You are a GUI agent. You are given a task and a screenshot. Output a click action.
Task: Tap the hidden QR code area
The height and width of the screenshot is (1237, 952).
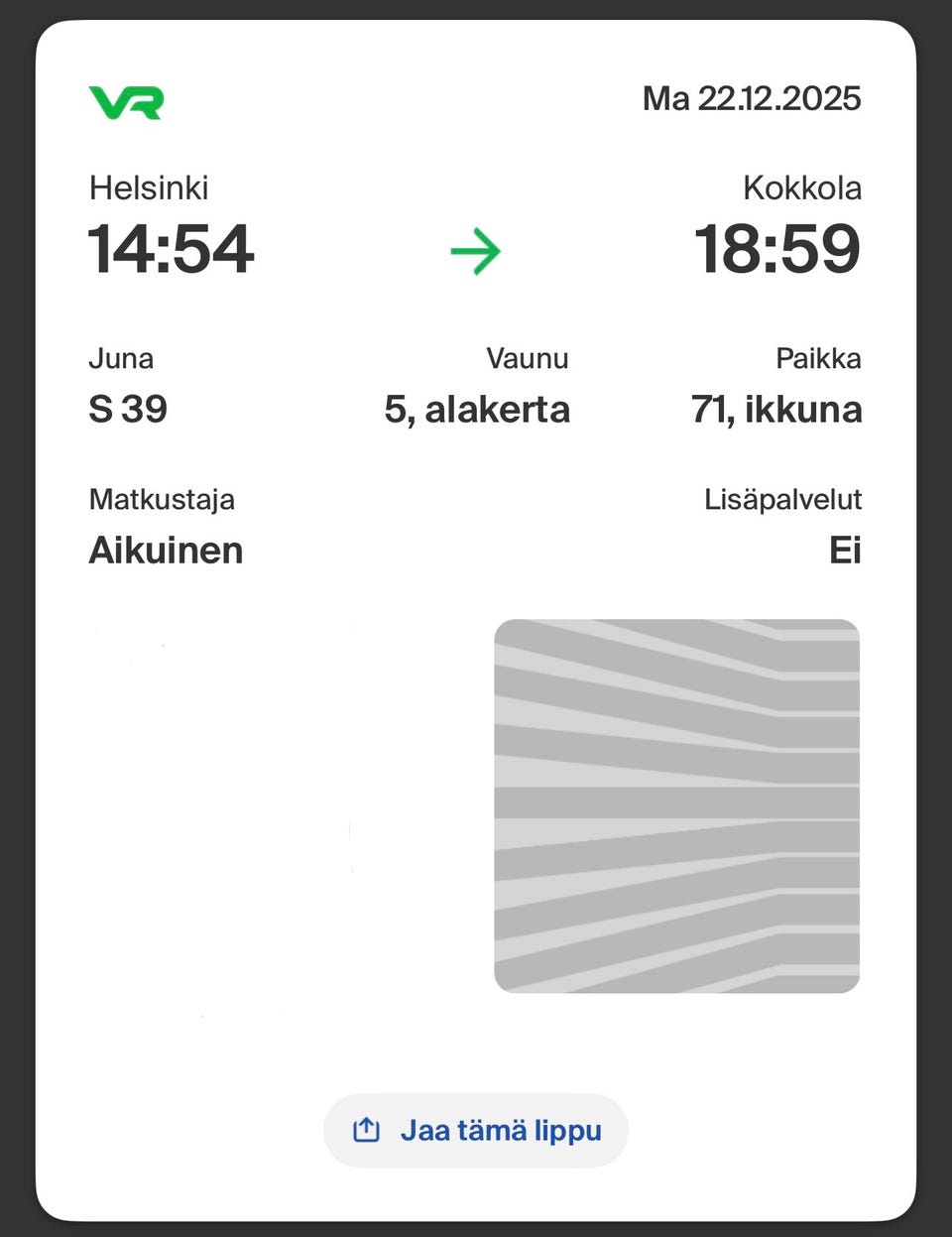tap(677, 804)
